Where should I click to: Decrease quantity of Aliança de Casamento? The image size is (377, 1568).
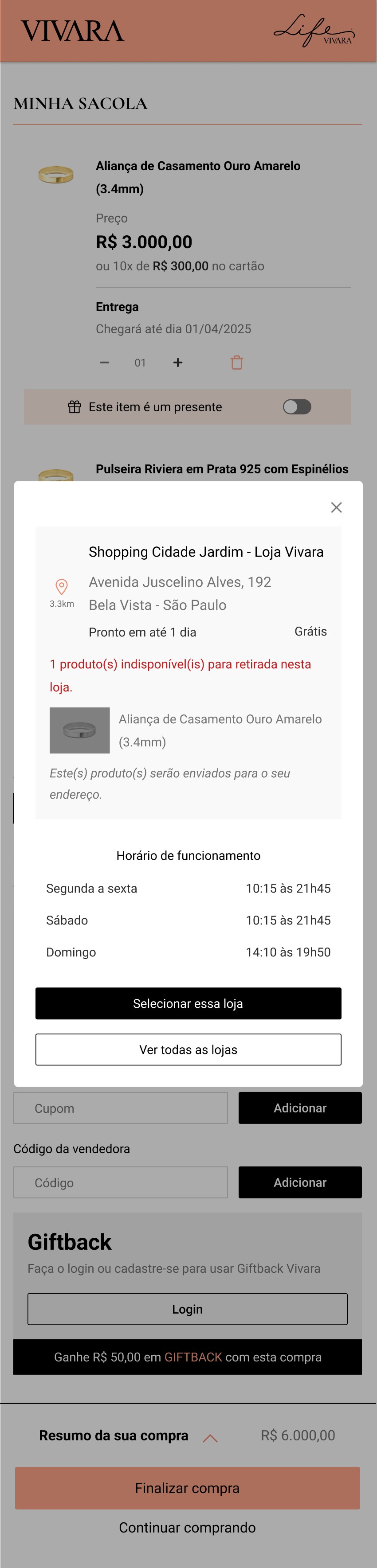click(x=105, y=363)
